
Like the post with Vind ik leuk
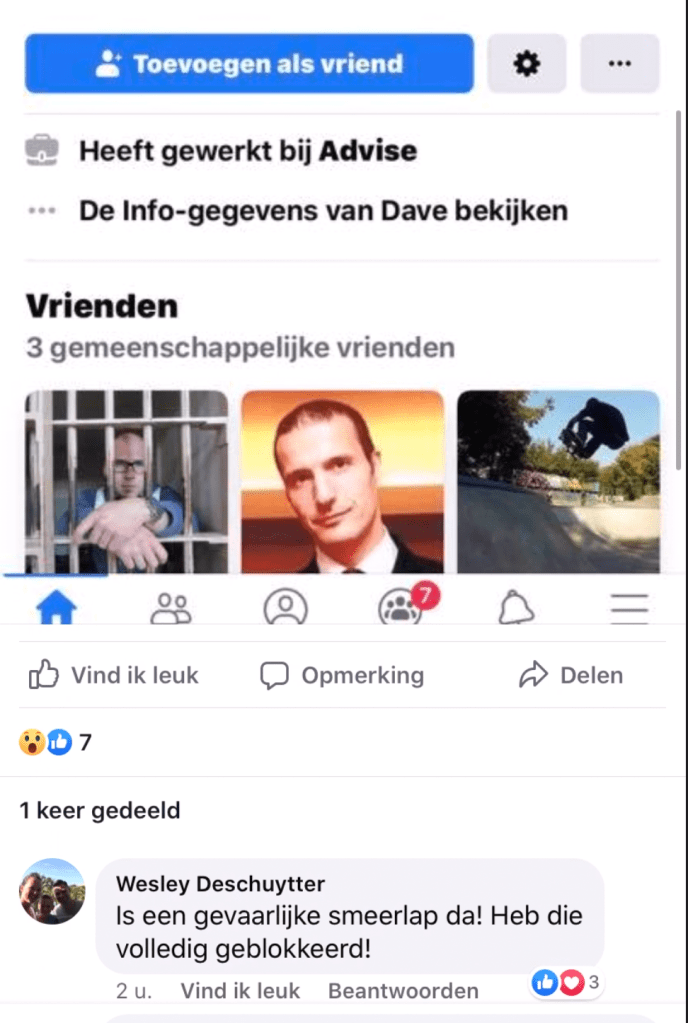click(114, 676)
